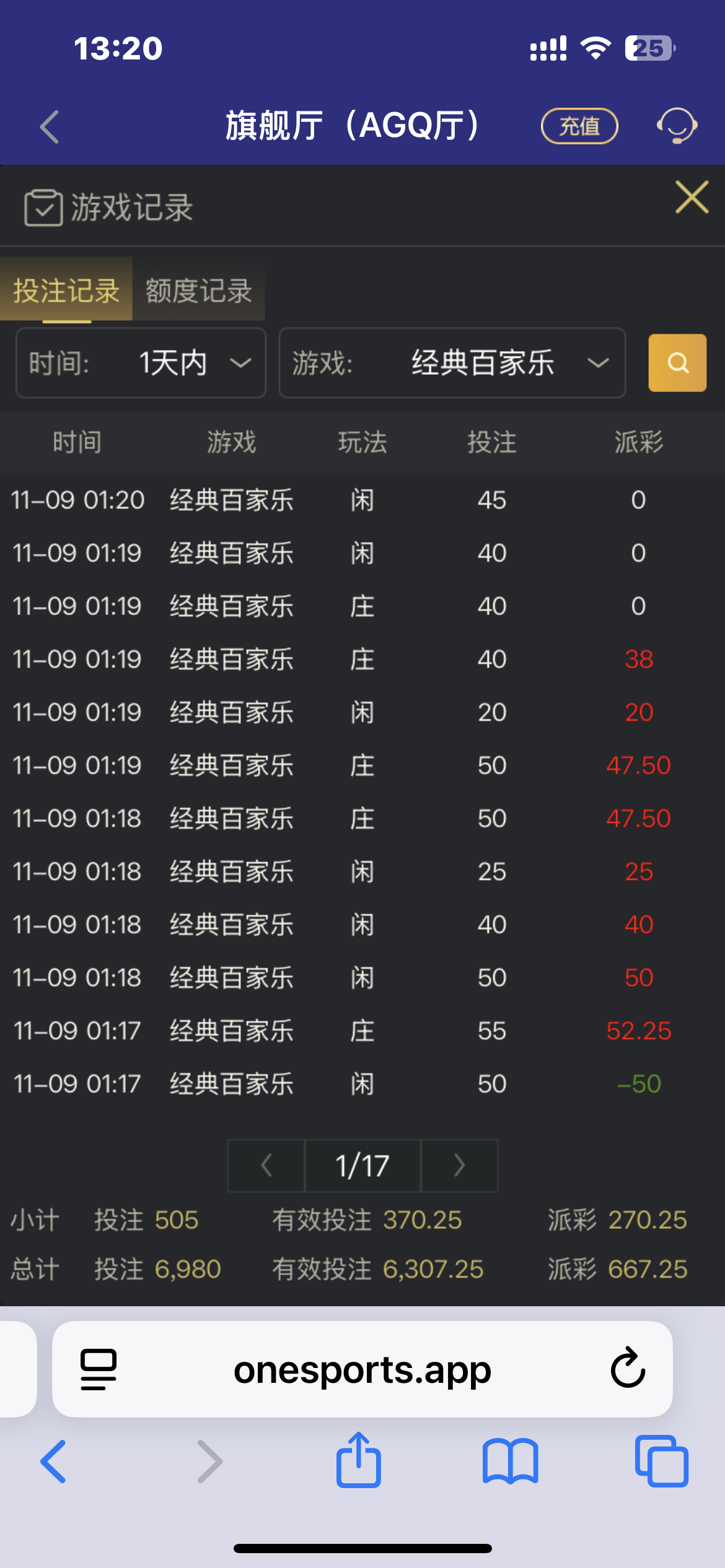Navigate back in Safari browser
Viewport: 725px width, 1568px height.
(53, 1461)
